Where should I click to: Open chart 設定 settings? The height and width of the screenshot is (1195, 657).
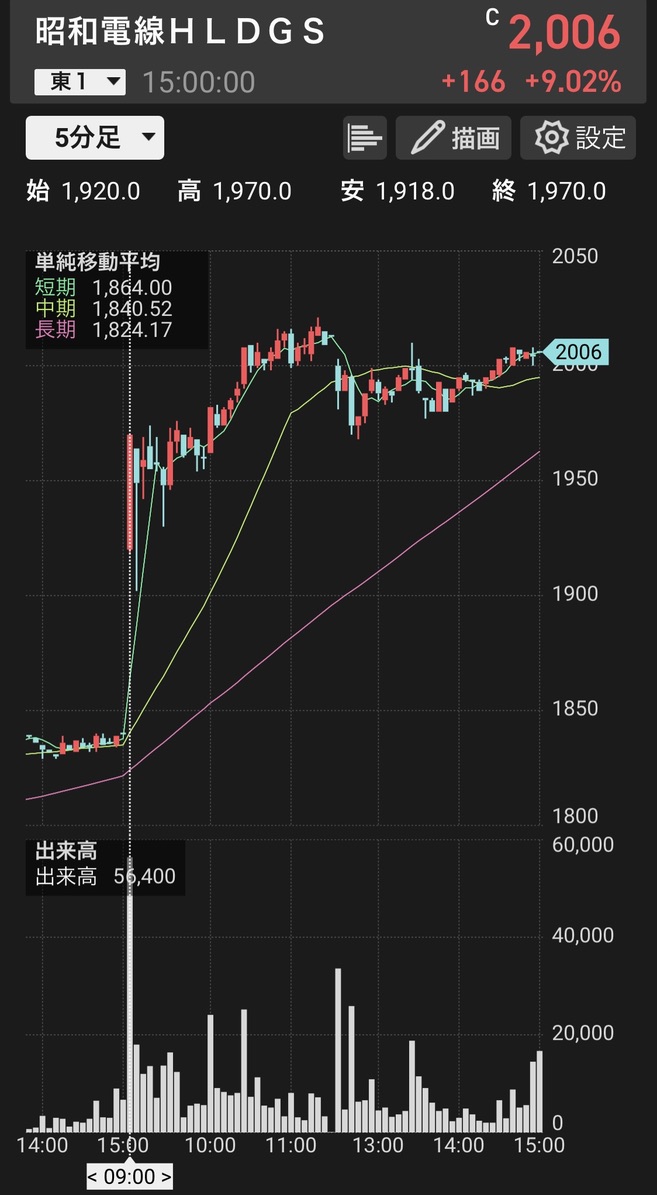click(579, 138)
